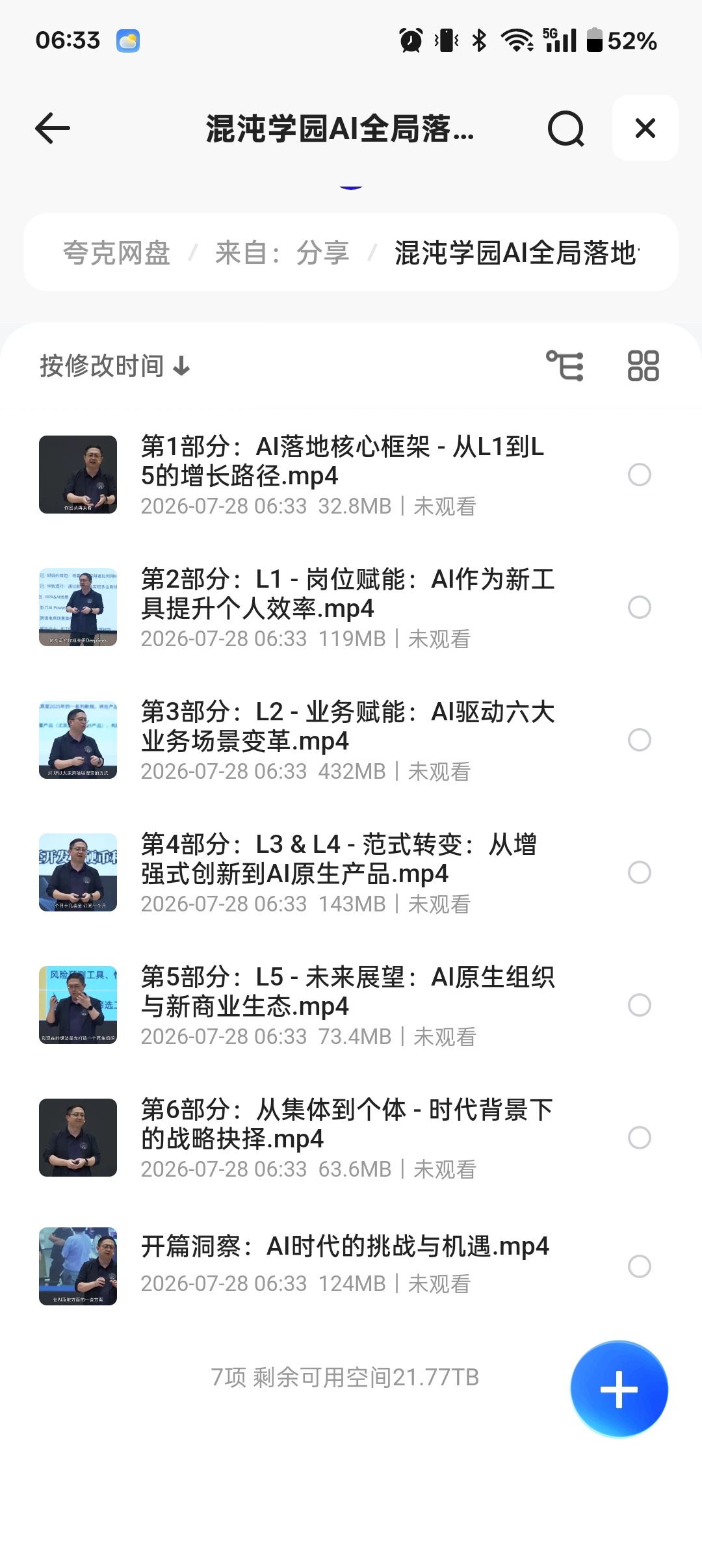Screen dimensions: 702x1568
Task: Open search in this folder
Action: (x=565, y=128)
